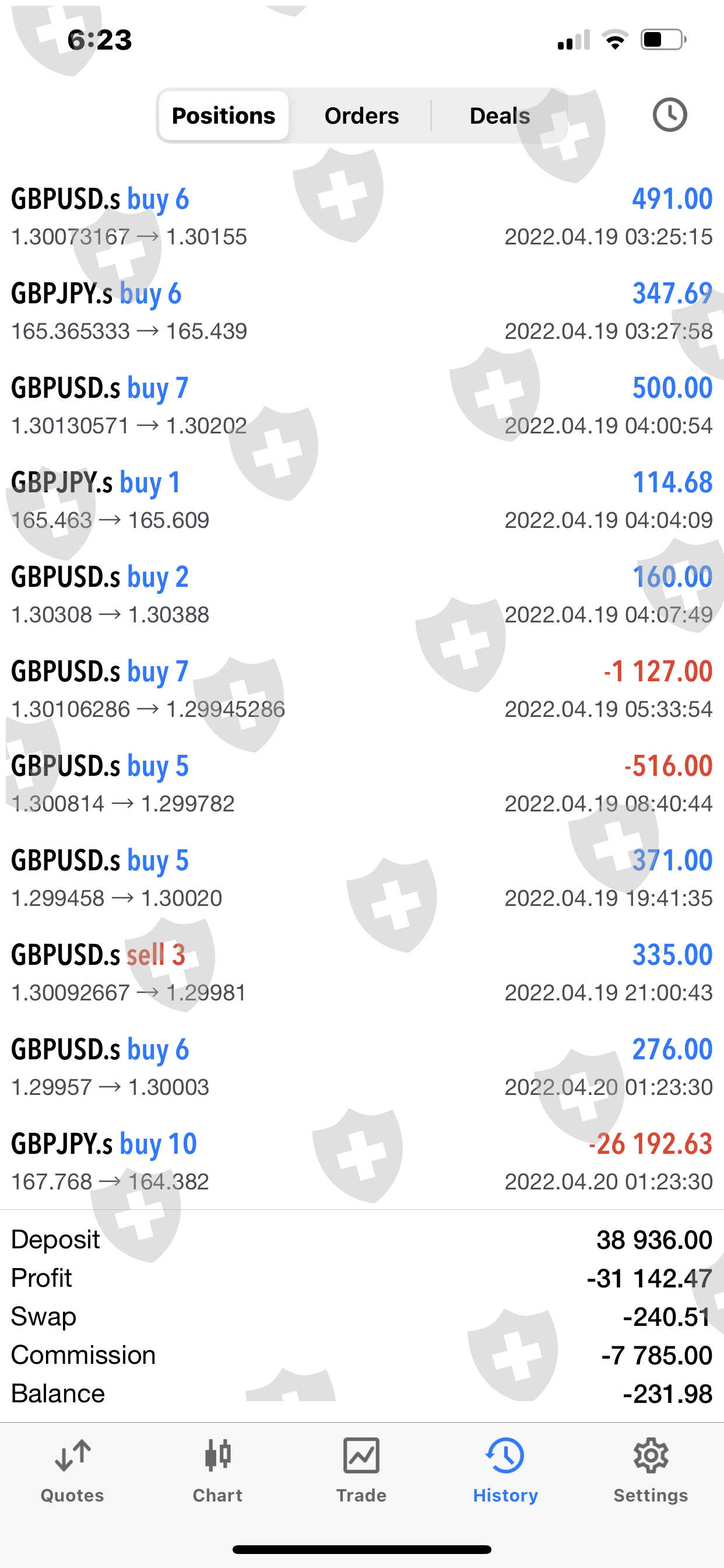The width and height of the screenshot is (724, 1568).
Task: Open the Chart tab
Action: (x=217, y=1468)
